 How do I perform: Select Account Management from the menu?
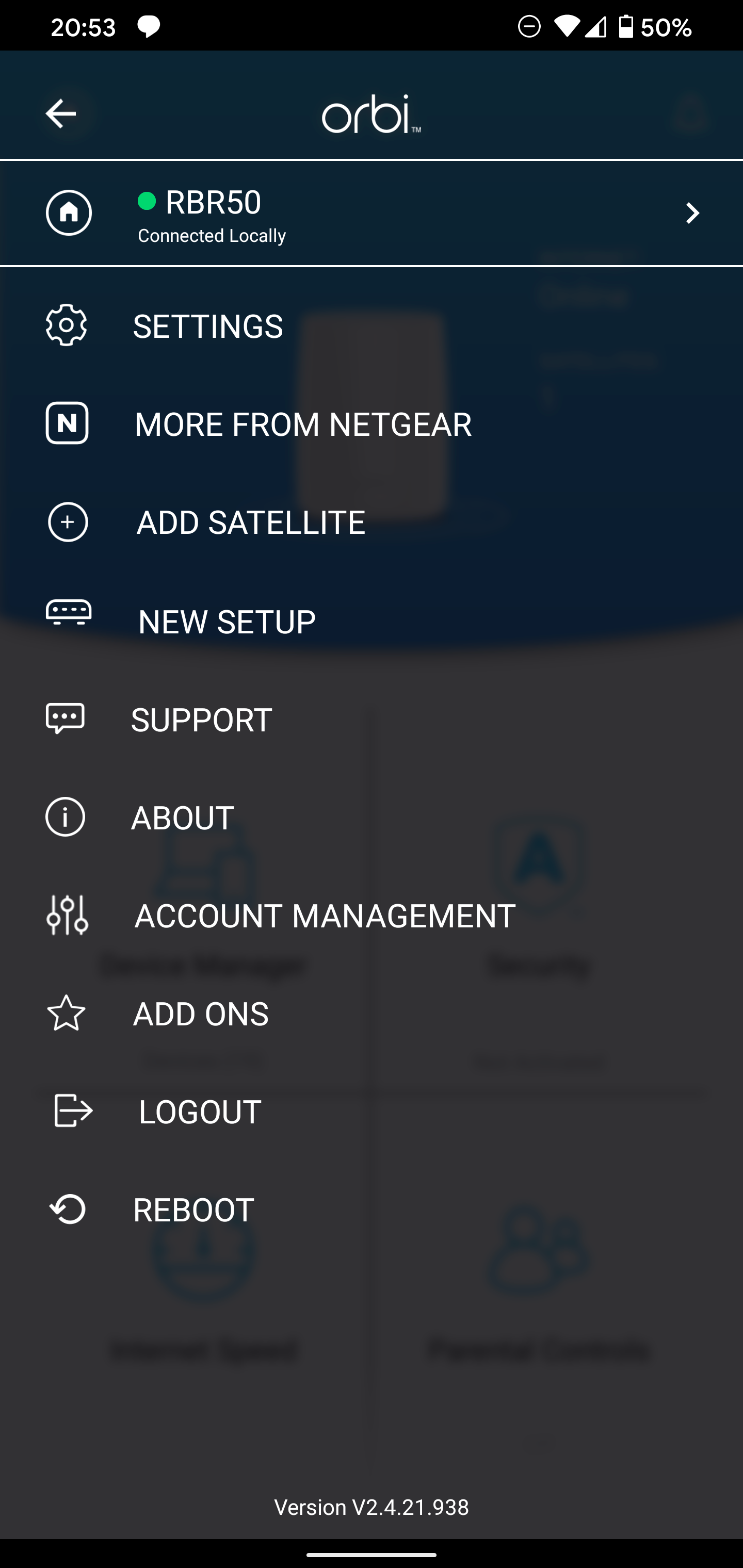[x=325, y=915]
